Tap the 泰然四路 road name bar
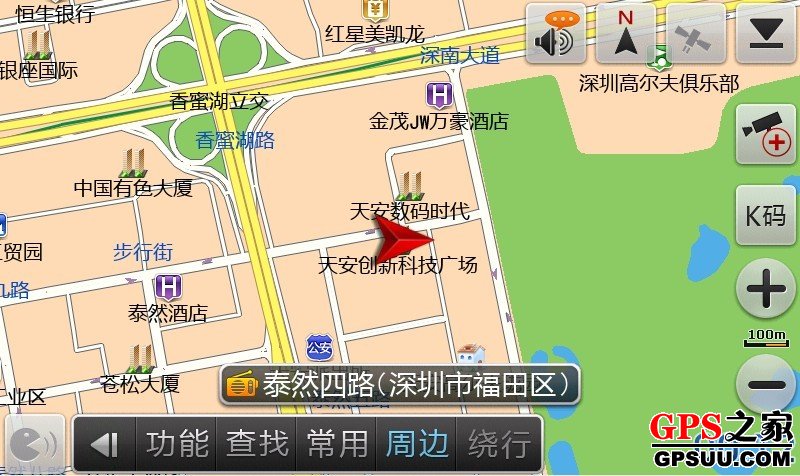This screenshot has height=476, width=800. click(400, 385)
